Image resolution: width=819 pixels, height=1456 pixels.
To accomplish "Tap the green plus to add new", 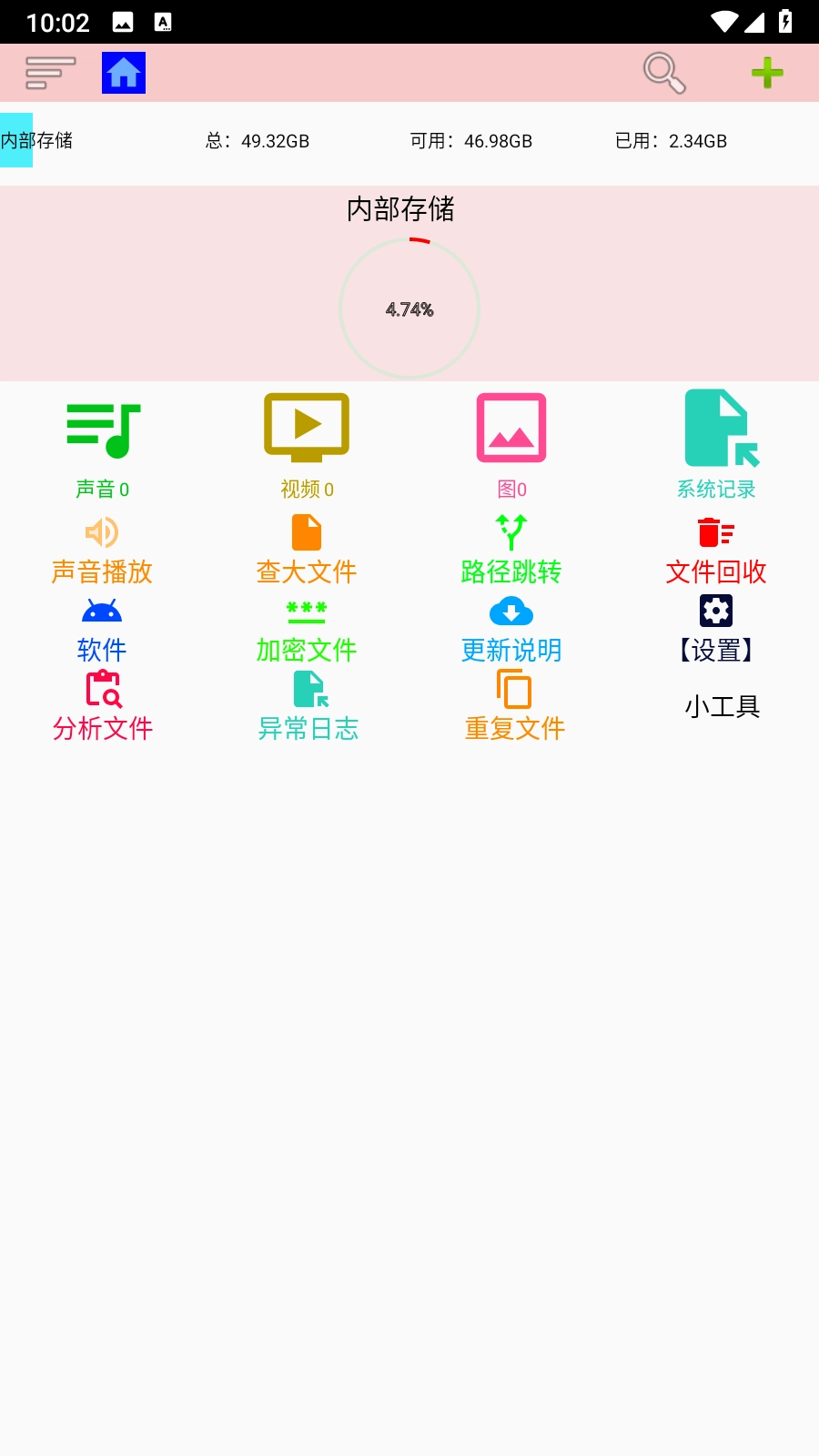I will point(768,72).
